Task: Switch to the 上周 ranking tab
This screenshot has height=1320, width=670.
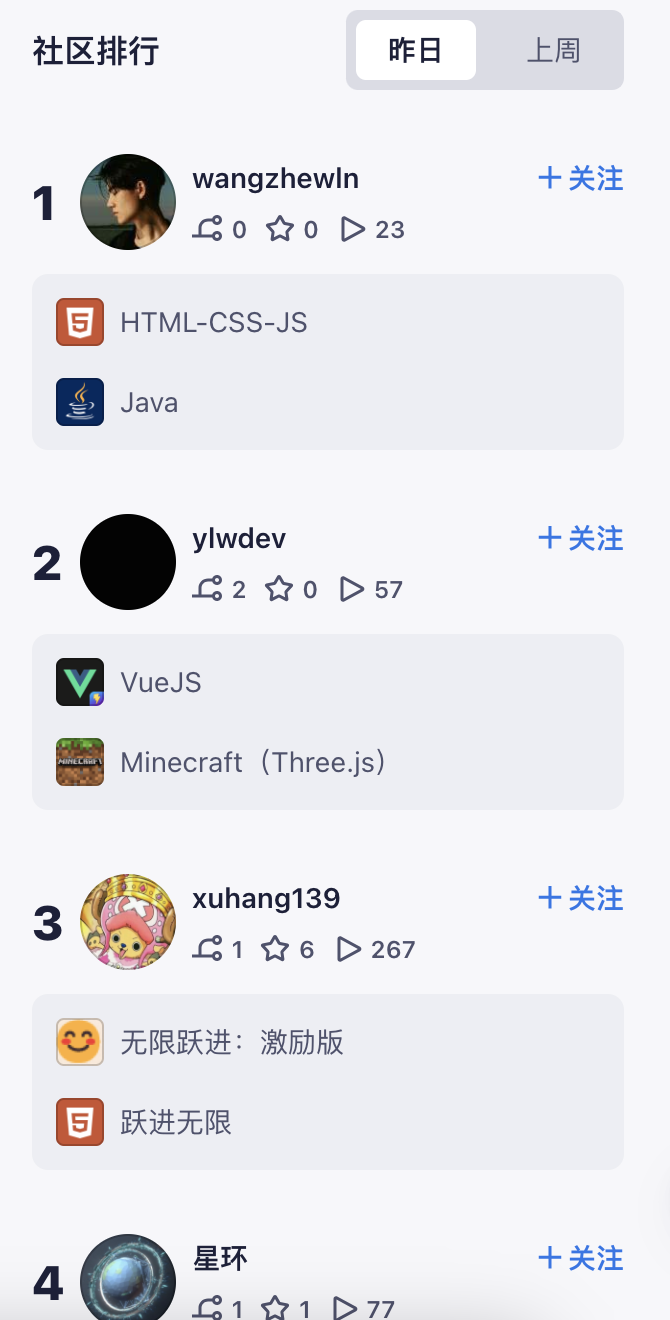Action: 553,50
